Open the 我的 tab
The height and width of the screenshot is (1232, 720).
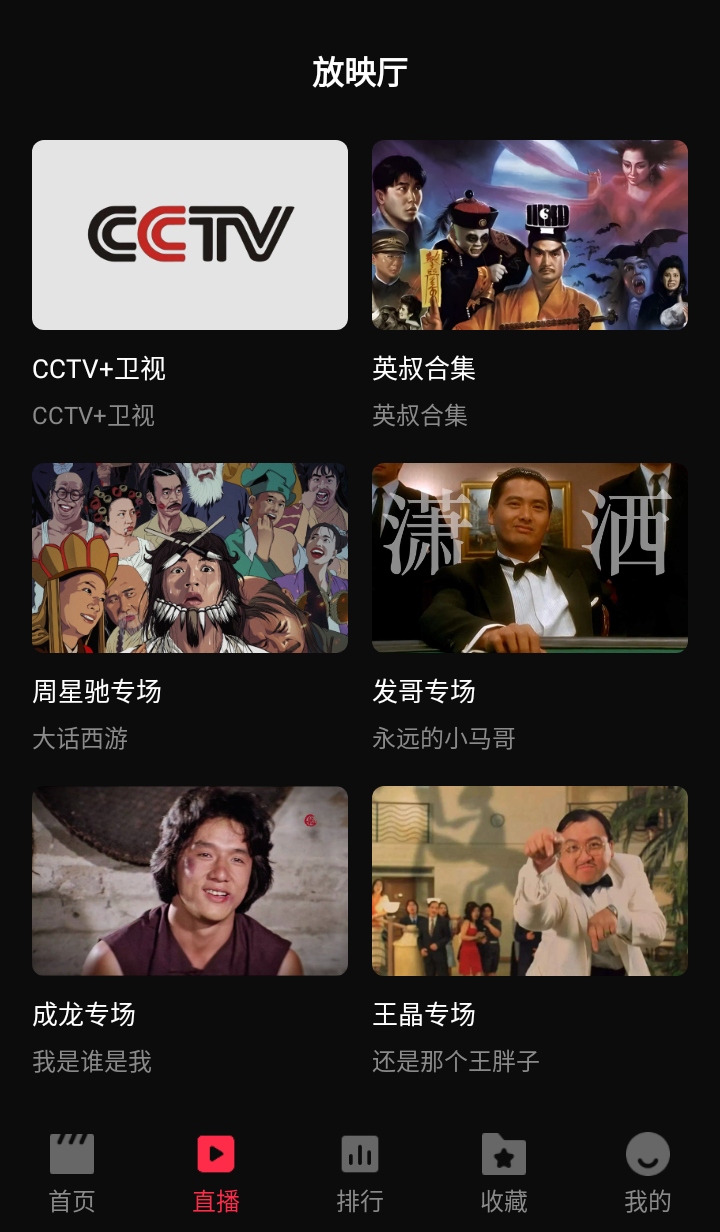coord(648,1172)
